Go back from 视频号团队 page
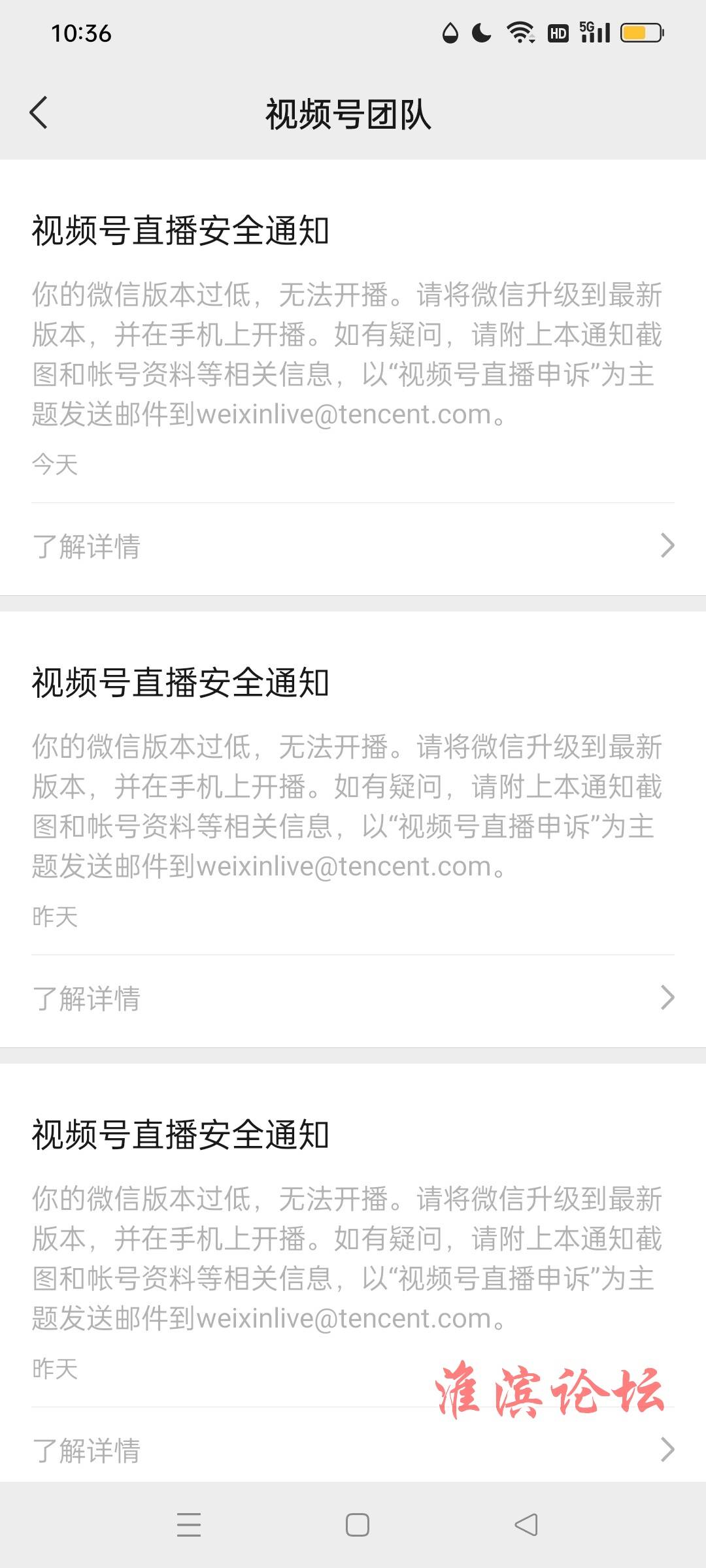Screen dimensions: 706x1568 point(39,113)
